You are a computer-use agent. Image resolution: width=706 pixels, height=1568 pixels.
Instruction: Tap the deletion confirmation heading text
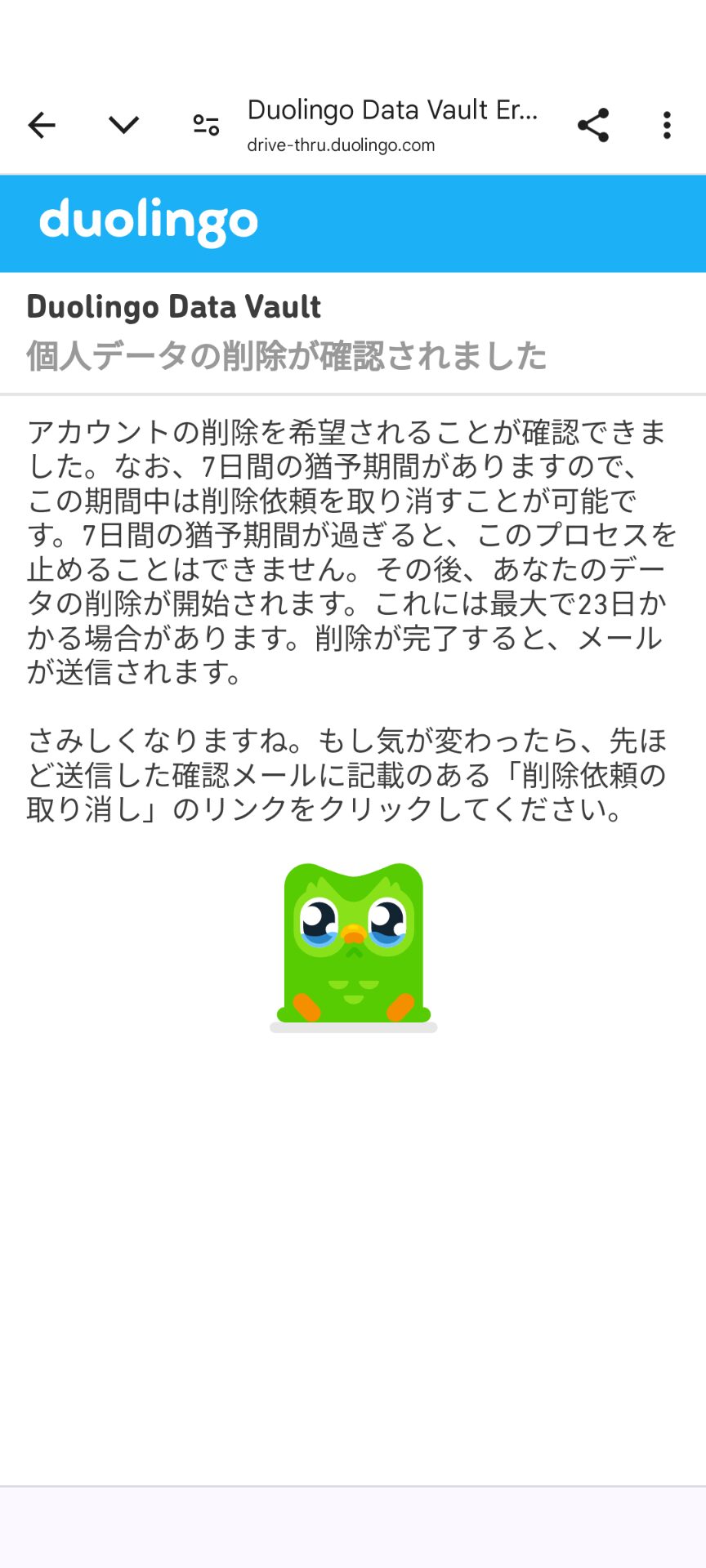[x=288, y=353]
